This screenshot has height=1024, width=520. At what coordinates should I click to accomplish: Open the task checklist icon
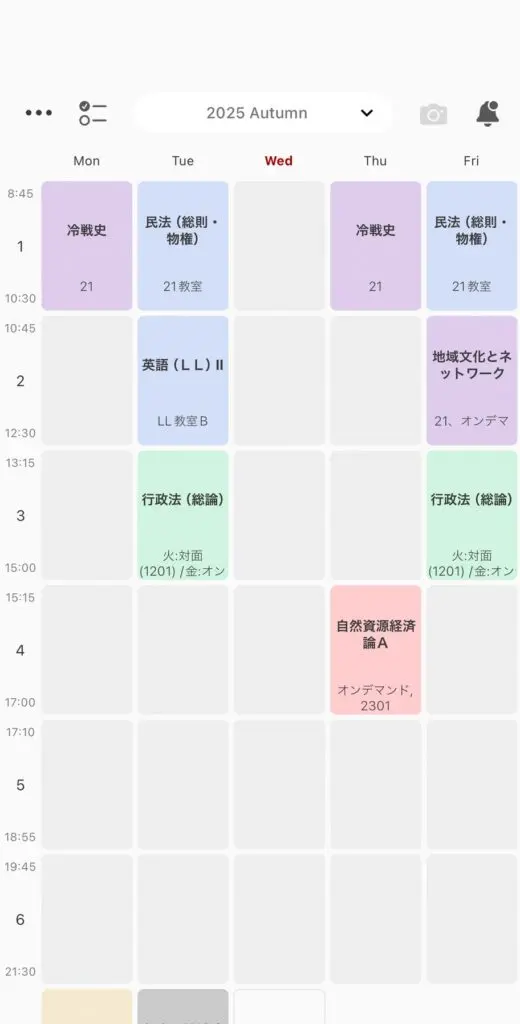click(93, 113)
